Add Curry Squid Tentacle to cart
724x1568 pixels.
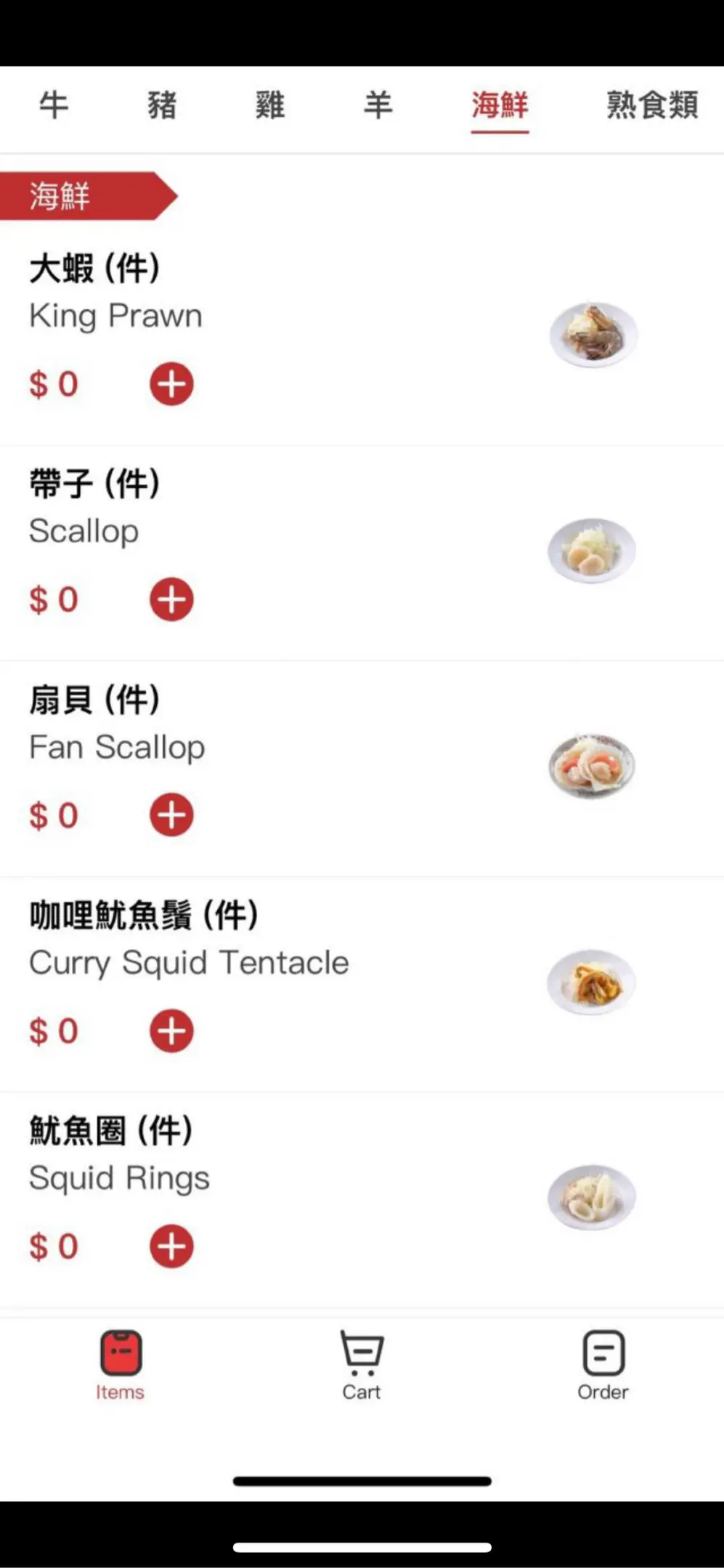(x=171, y=1031)
